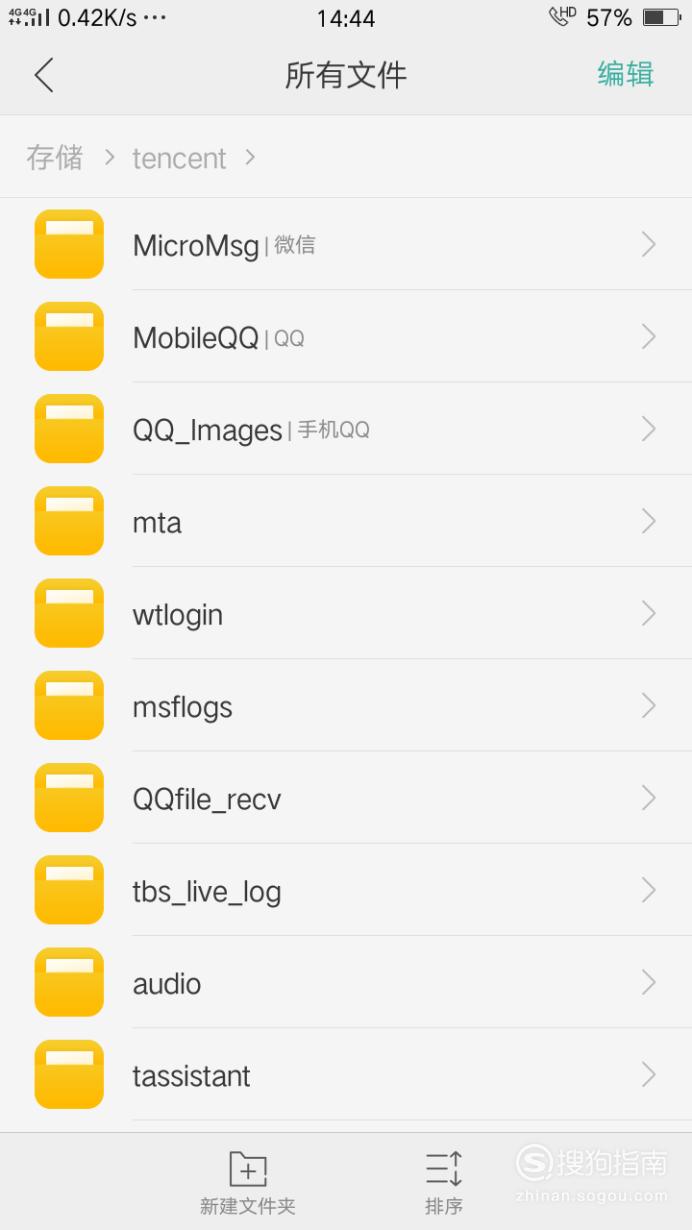Open the wtlogin folder
The width and height of the screenshot is (692, 1230).
pos(346,613)
